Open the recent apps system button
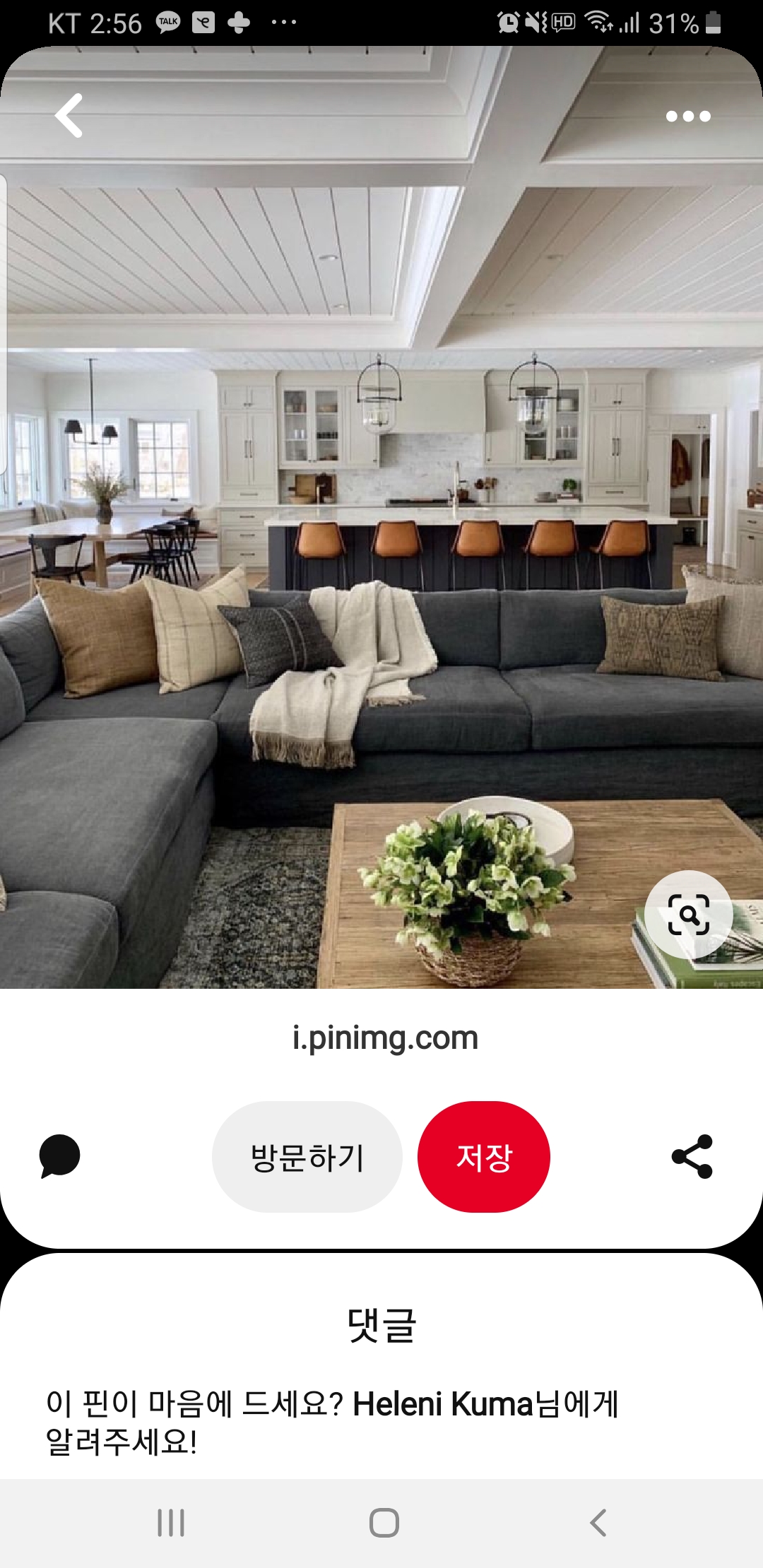The image size is (763, 1568). (x=171, y=1523)
